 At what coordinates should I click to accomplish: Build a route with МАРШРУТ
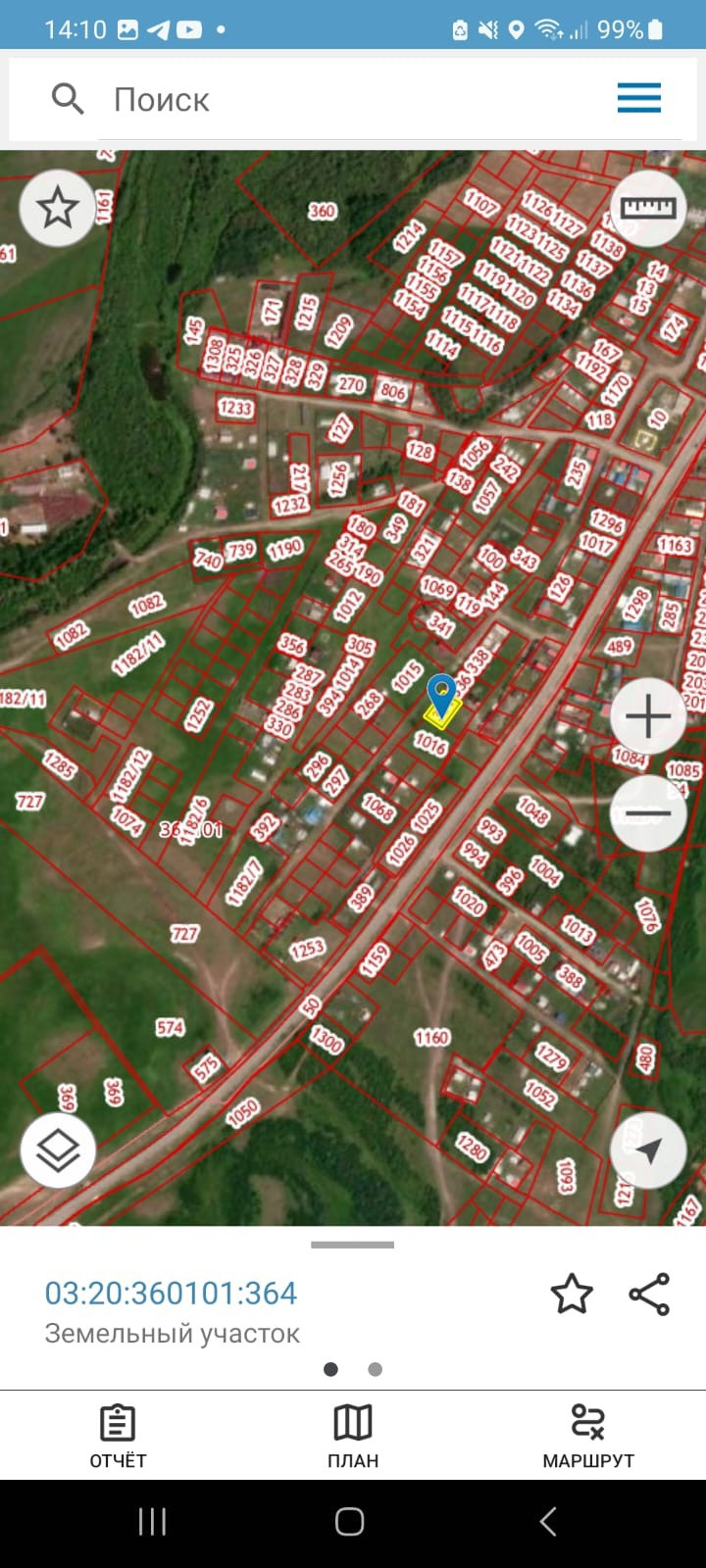coord(588,1436)
